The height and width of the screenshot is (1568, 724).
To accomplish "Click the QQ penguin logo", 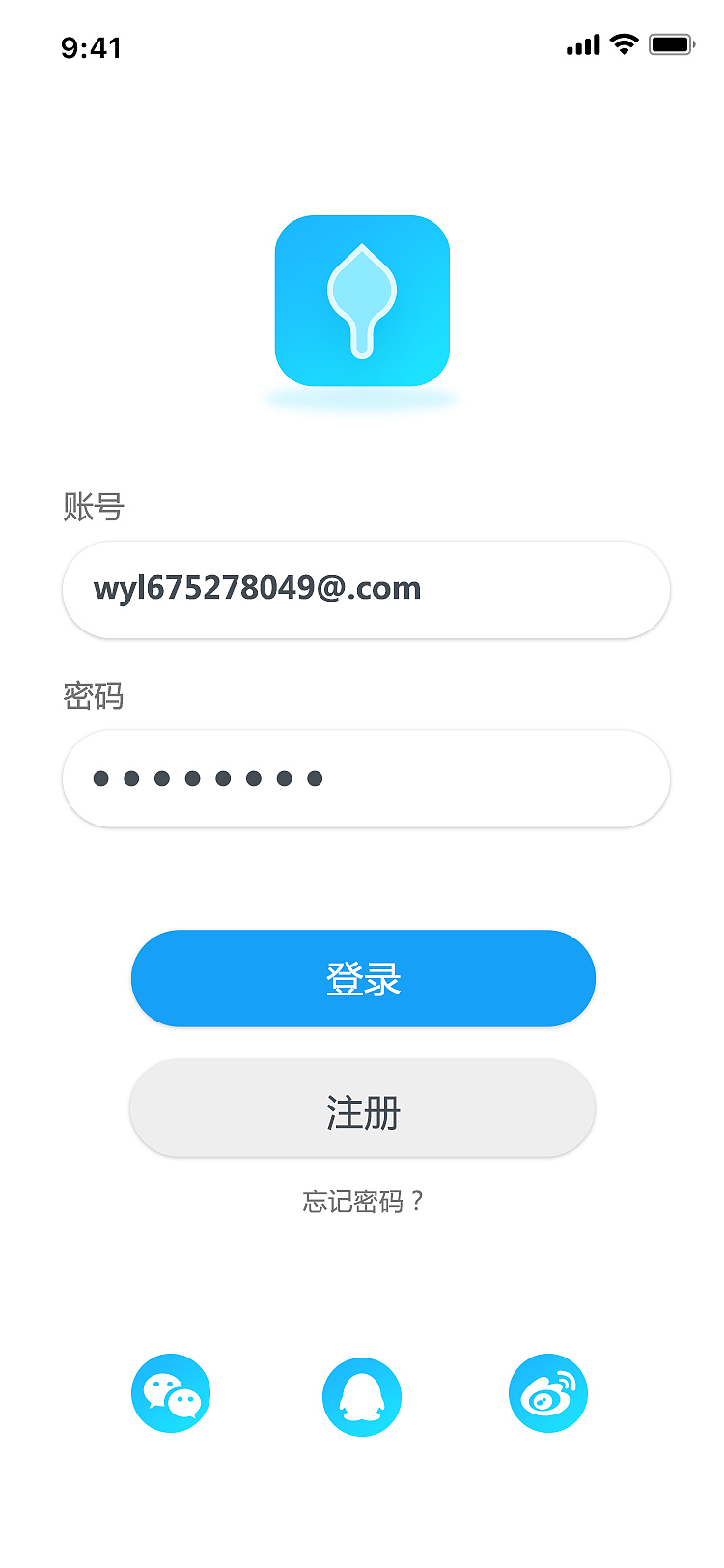I will pos(362,1396).
